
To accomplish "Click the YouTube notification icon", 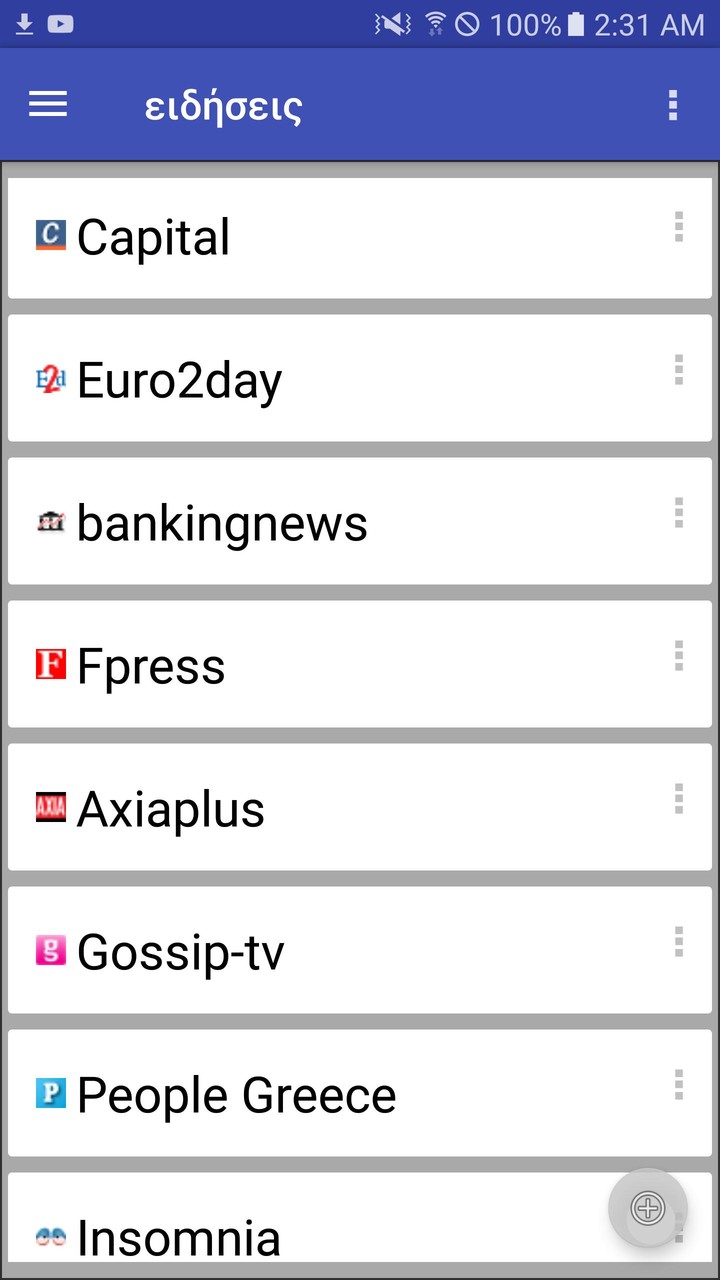I will (x=62, y=25).
